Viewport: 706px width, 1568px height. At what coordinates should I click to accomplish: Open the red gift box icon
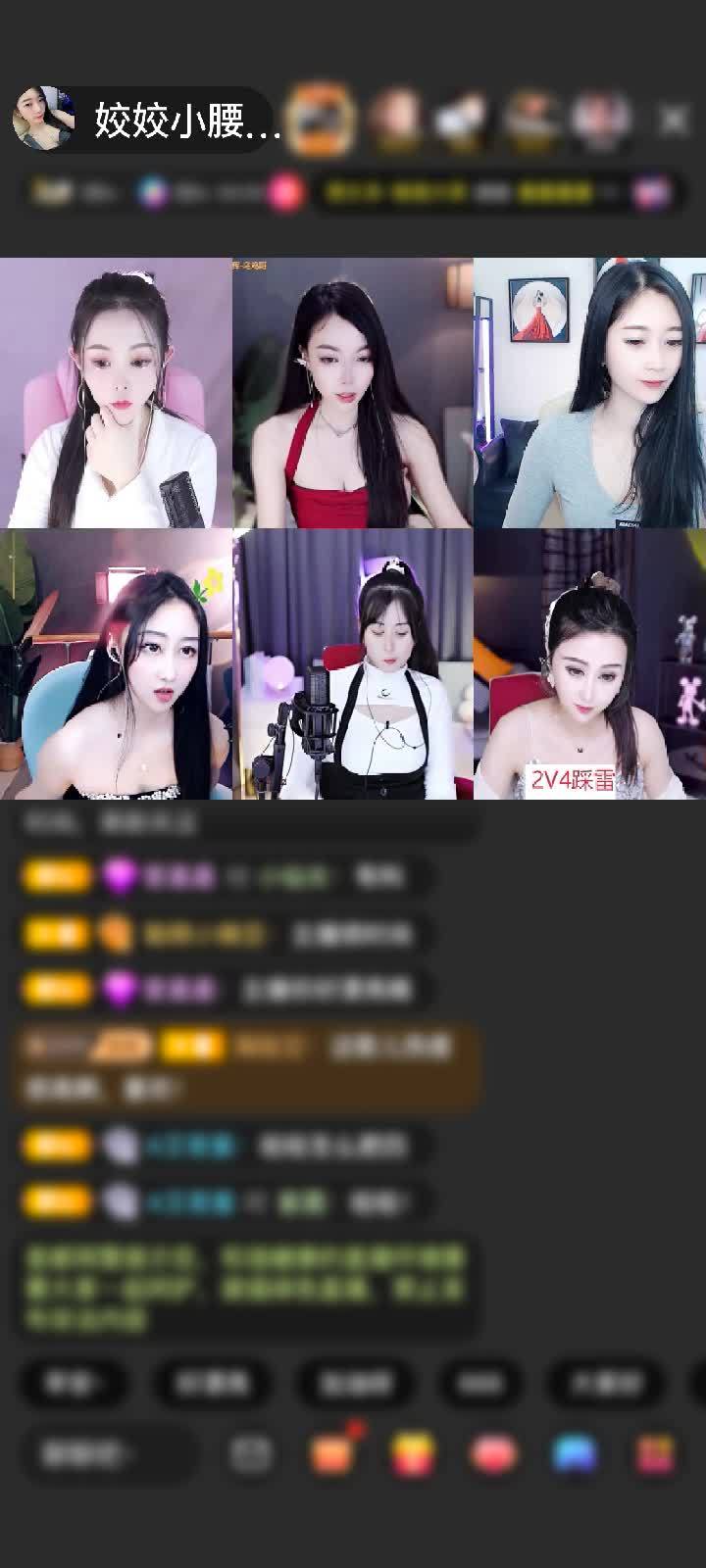click(655, 1454)
